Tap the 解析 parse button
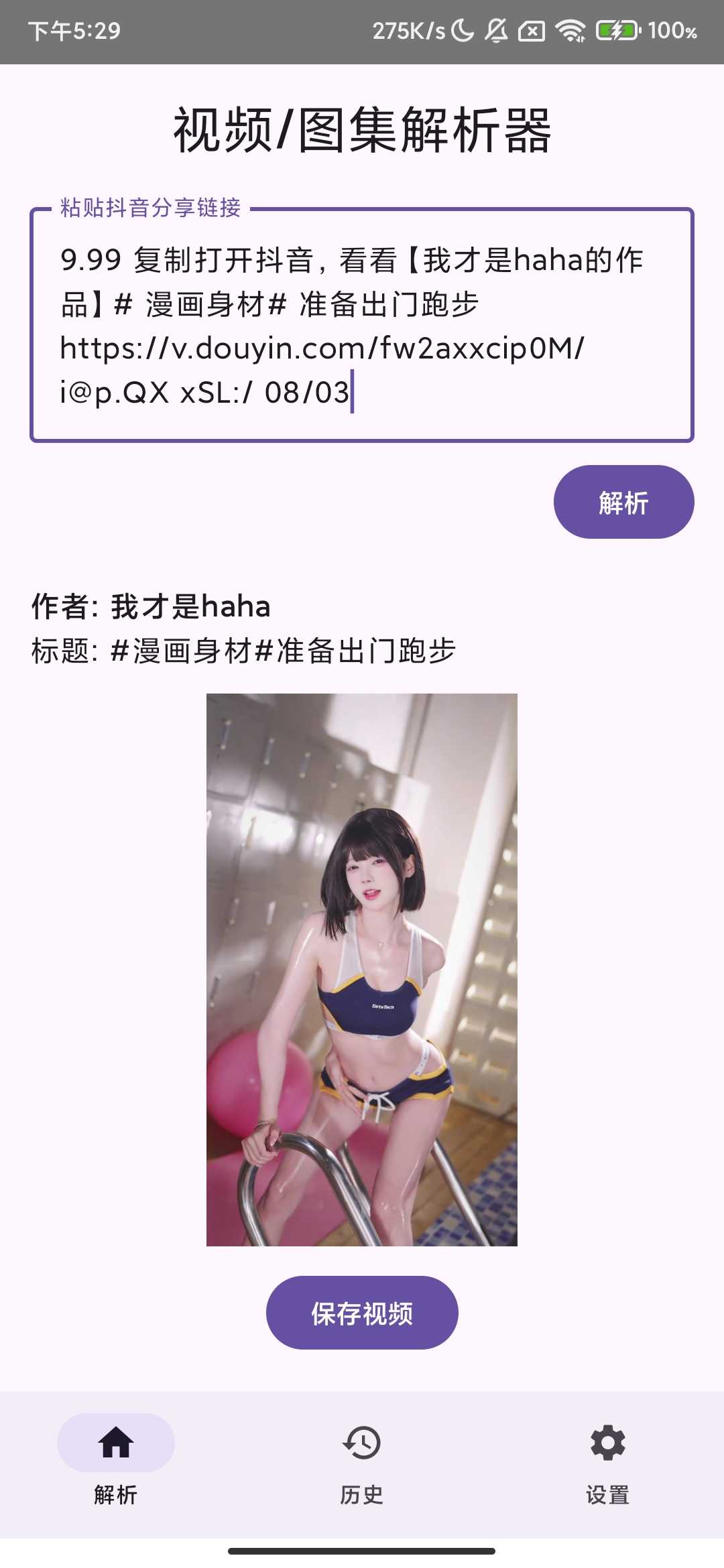 [623, 502]
